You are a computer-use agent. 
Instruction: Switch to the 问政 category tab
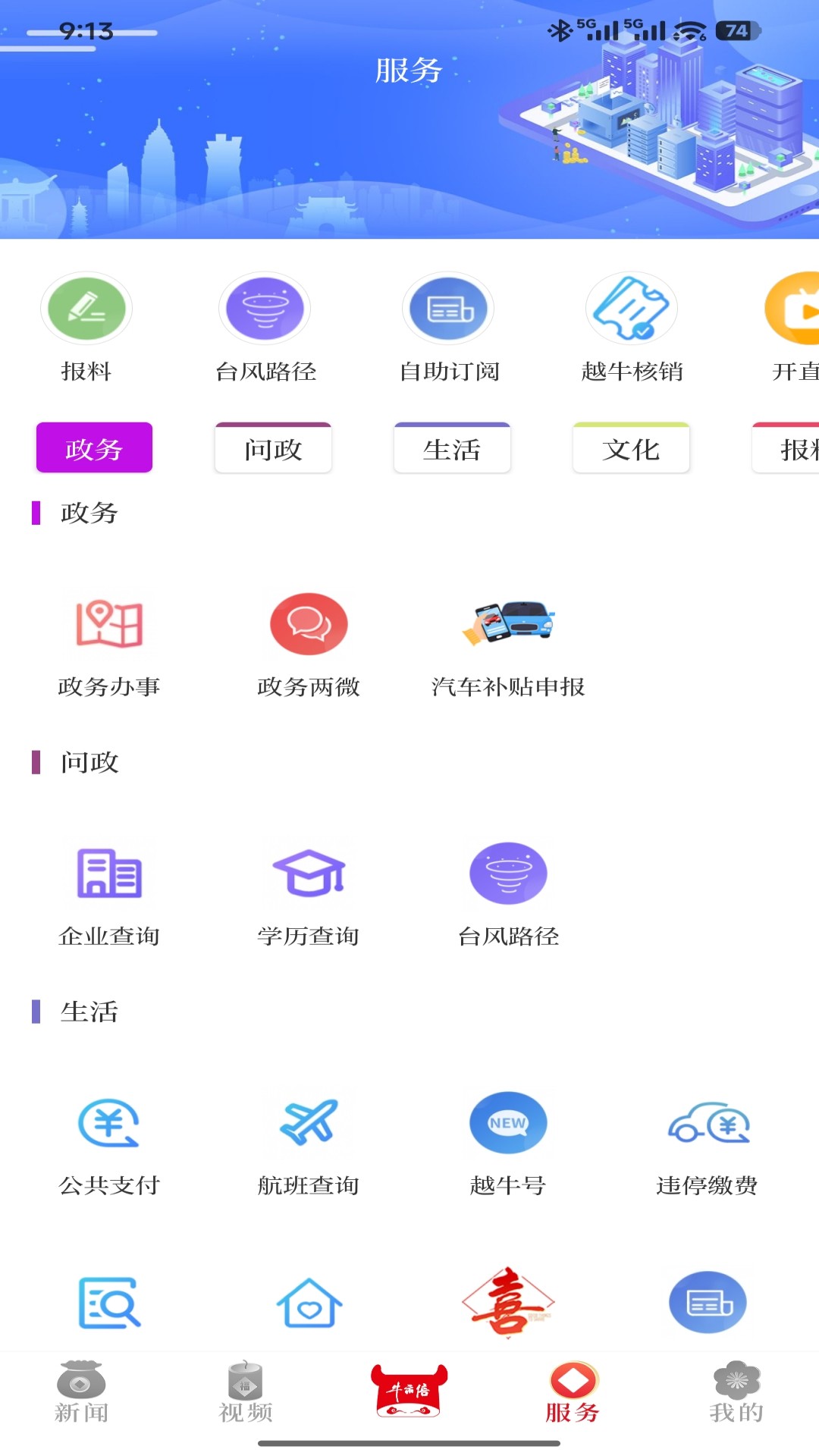(x=272, y=448)
